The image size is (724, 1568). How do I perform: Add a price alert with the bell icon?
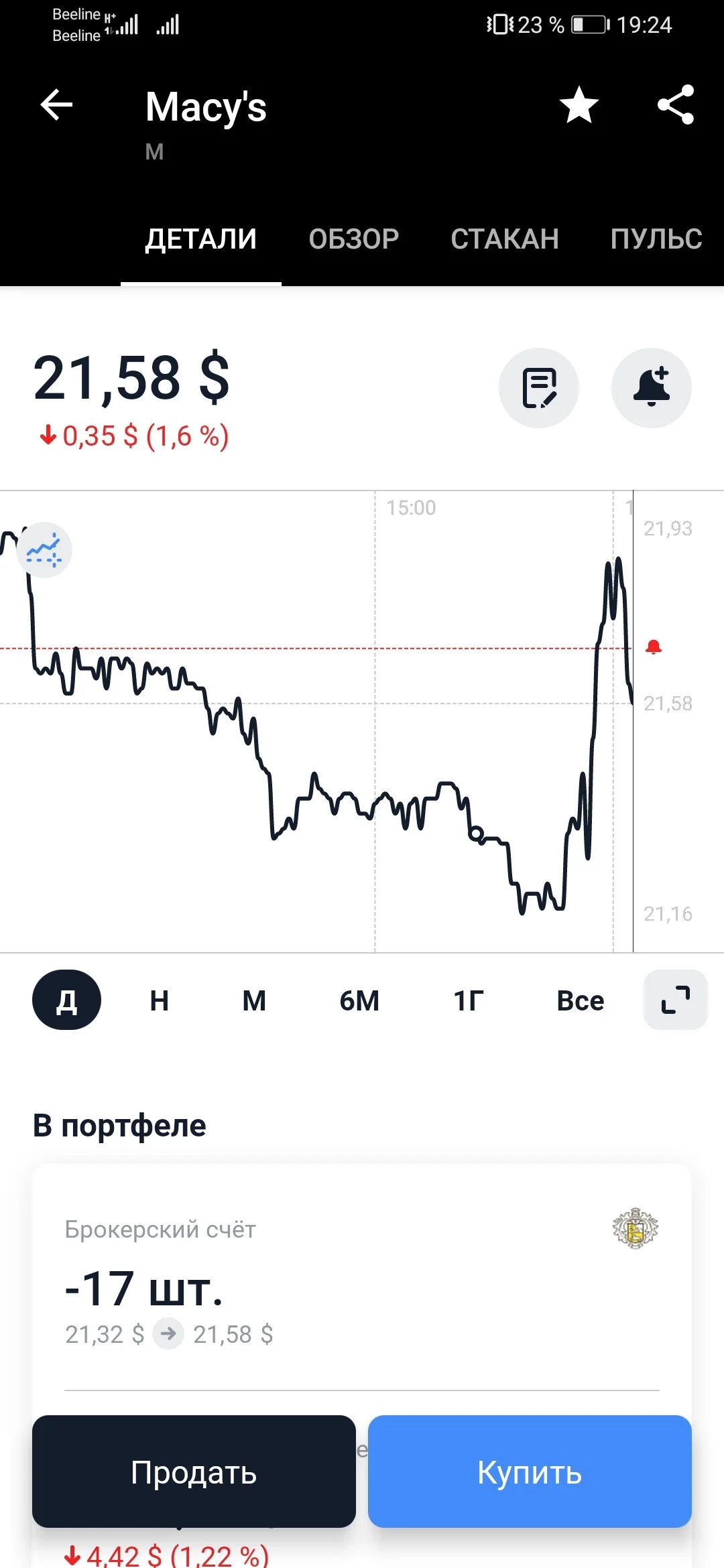tap(652, 388)
